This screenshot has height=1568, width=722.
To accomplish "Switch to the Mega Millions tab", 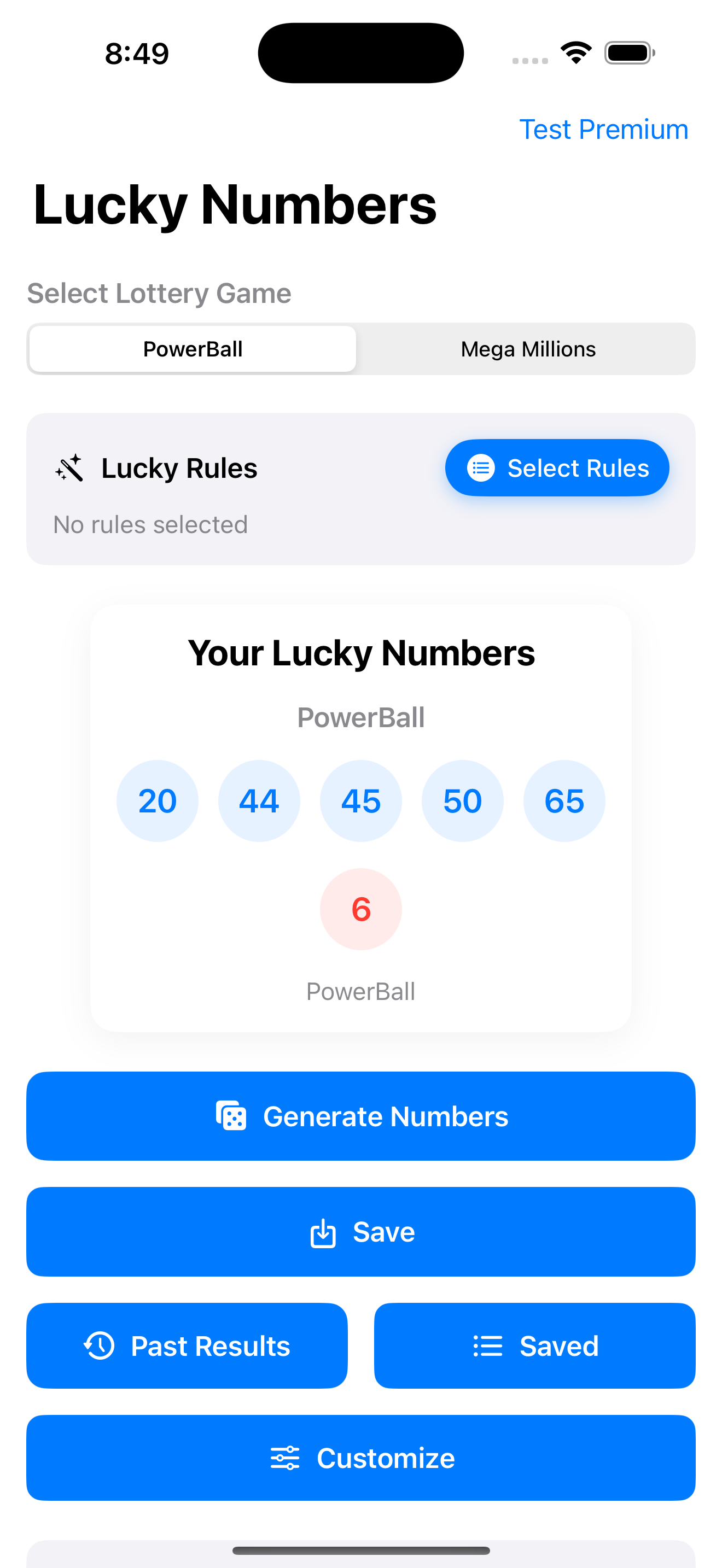I will [527, 349].
